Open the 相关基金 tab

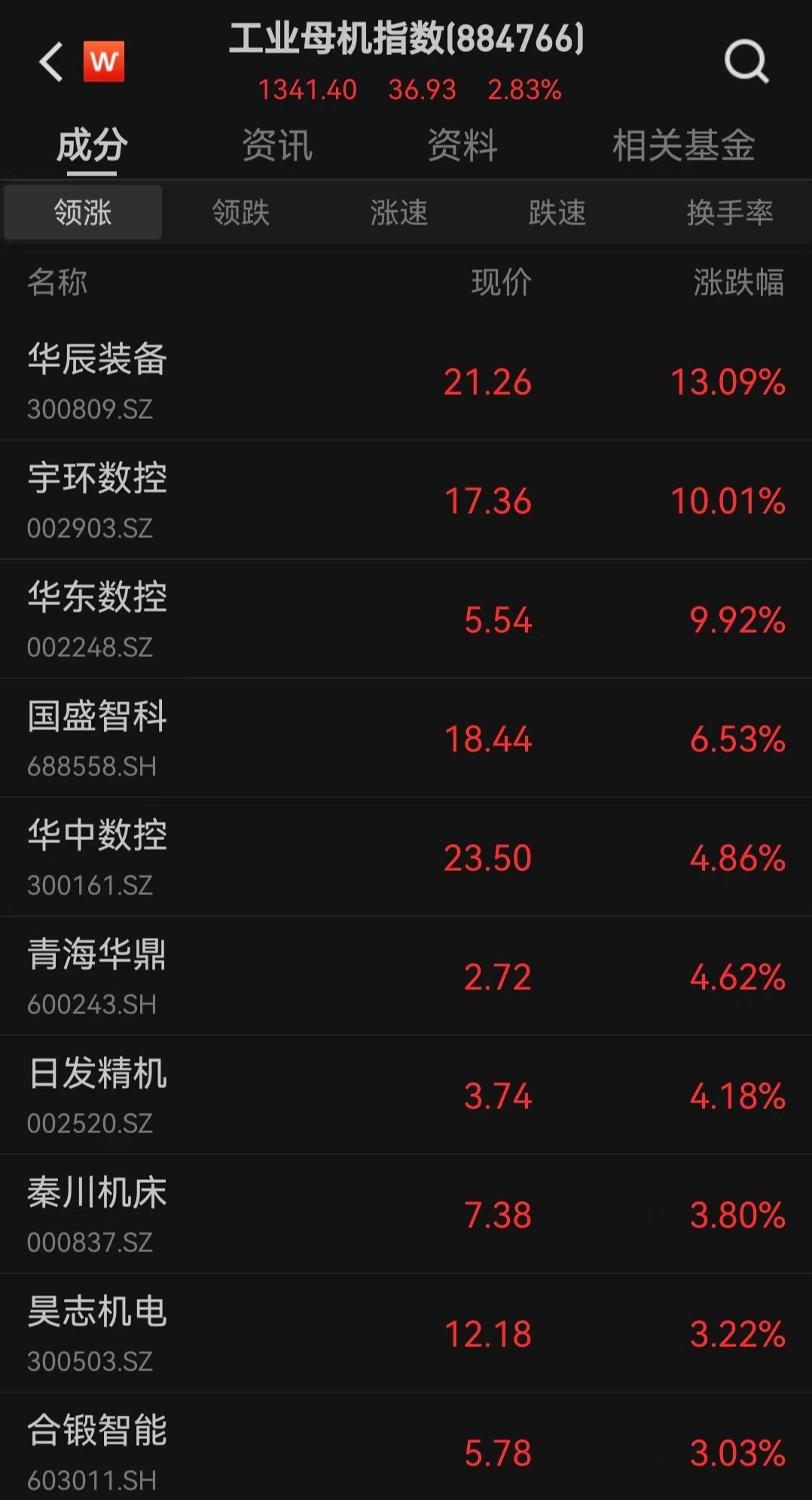click(683, 145)
